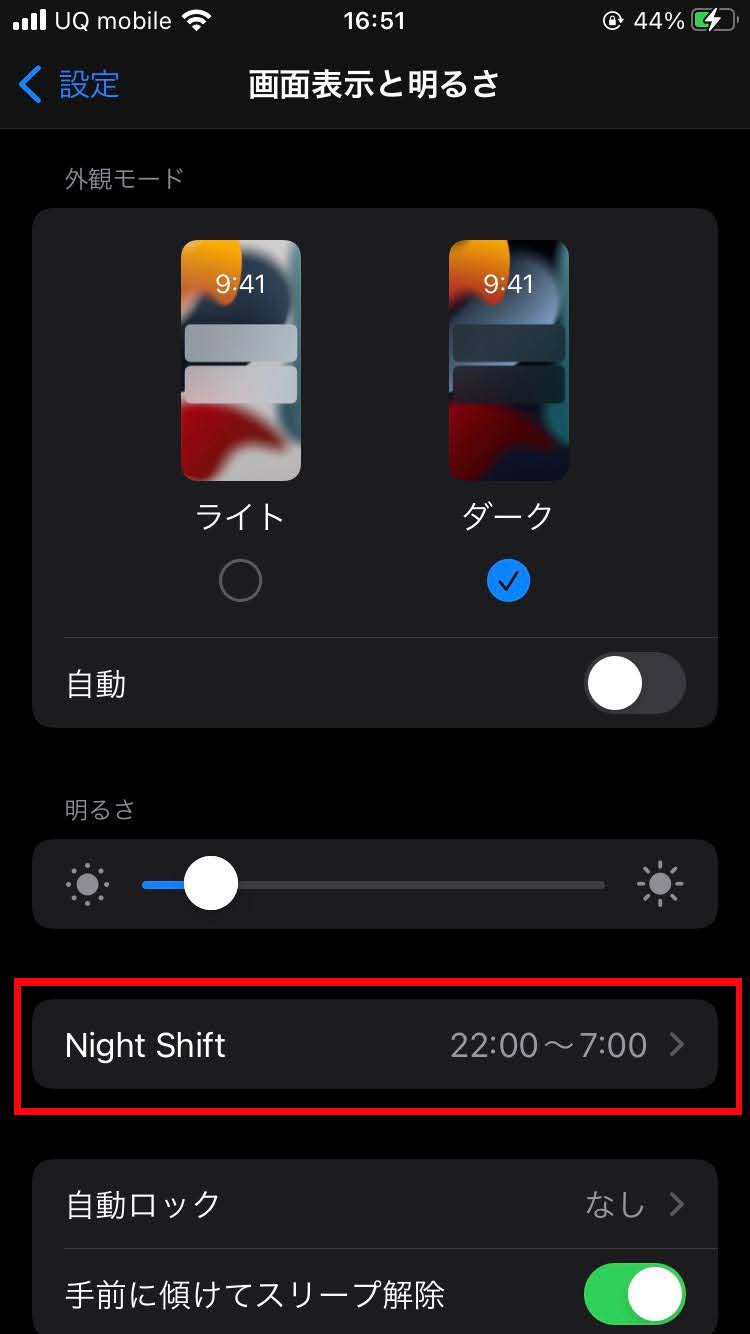Enable the 自動 appearance switch
750x1334 pixels.
634,684
